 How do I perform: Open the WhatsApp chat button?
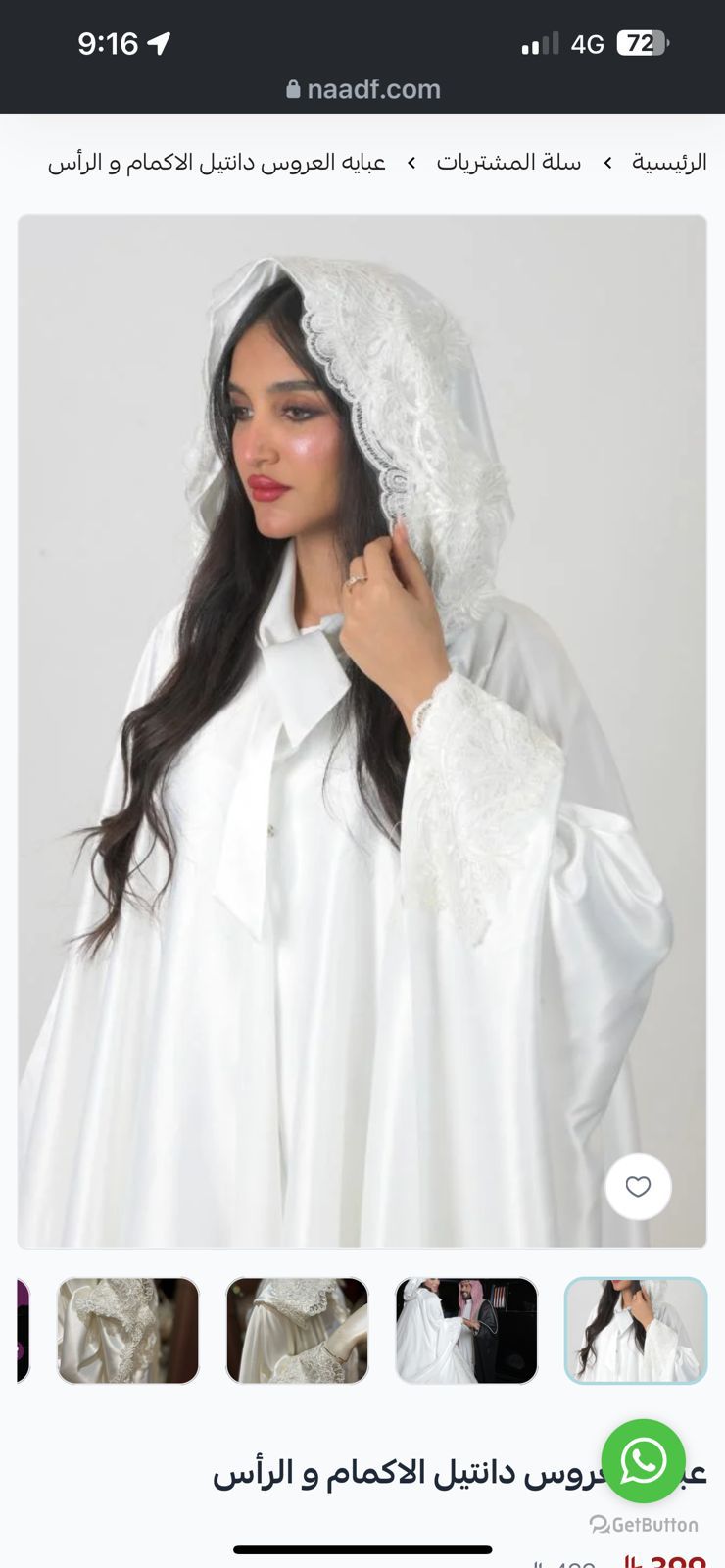643,1461
